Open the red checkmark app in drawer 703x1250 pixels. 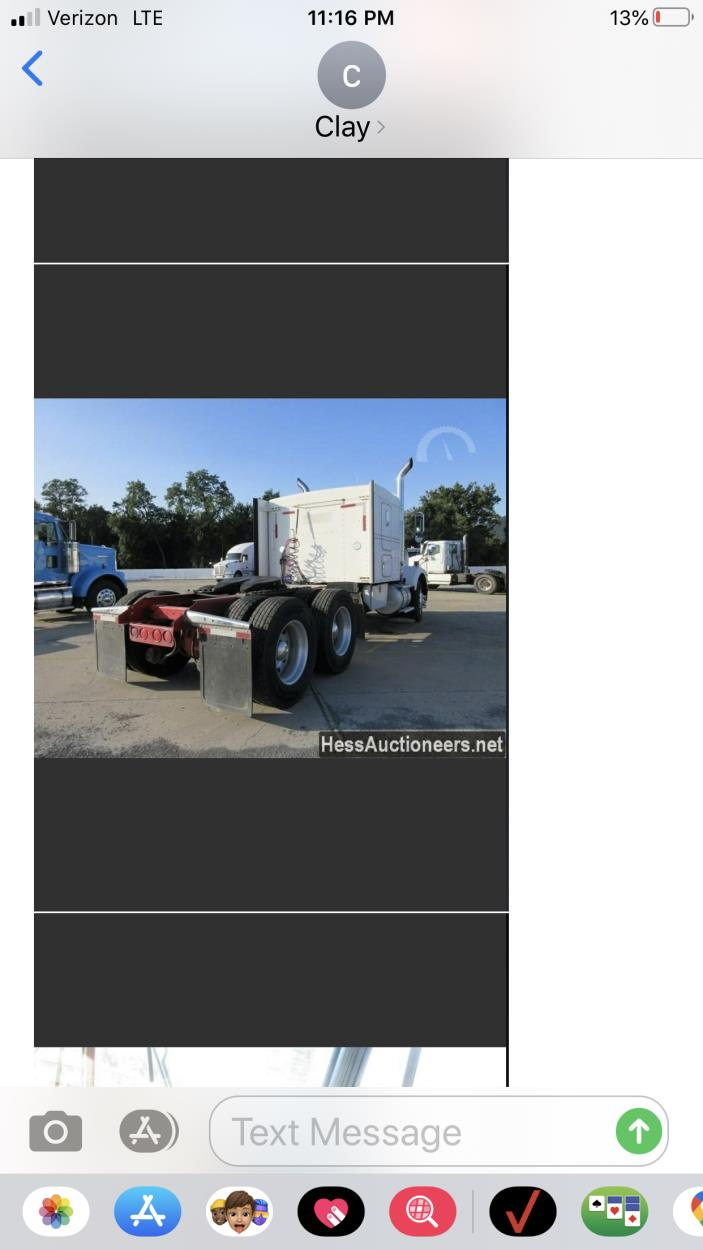pyautogui.click(x=523, y=1213)
